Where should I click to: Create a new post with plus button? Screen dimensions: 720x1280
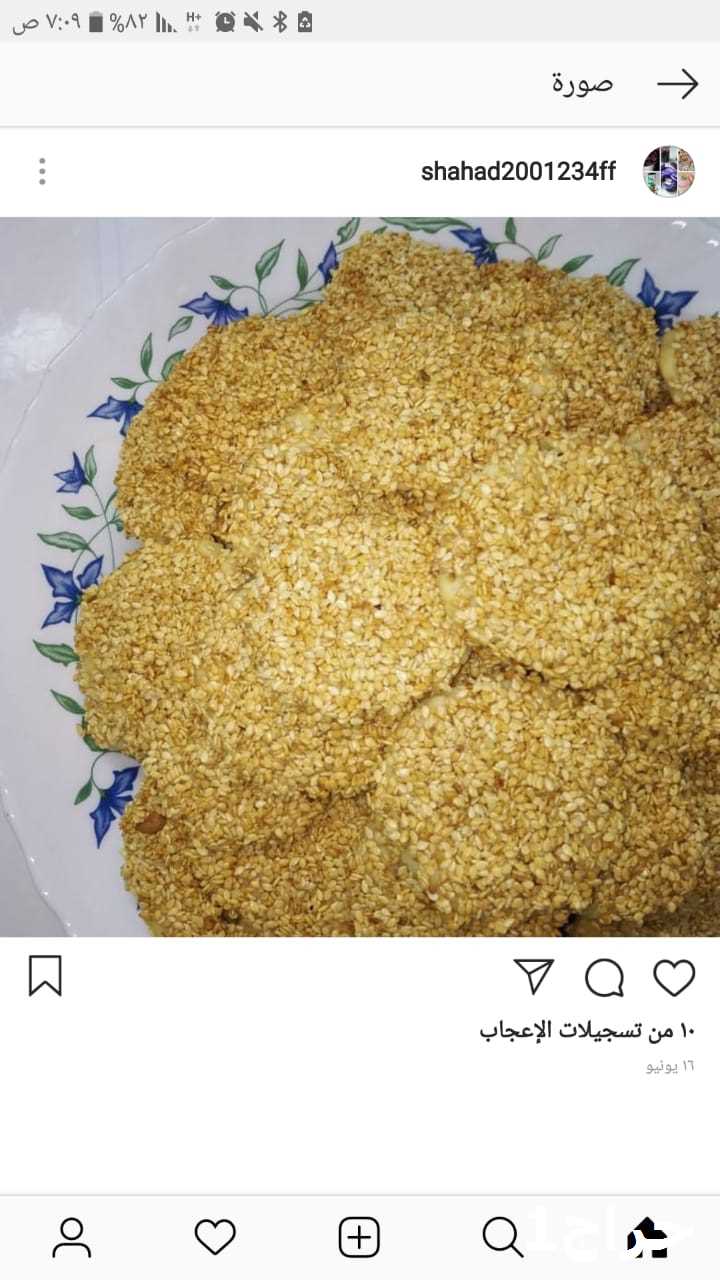pyautogui.click(x=359, y=1237)
